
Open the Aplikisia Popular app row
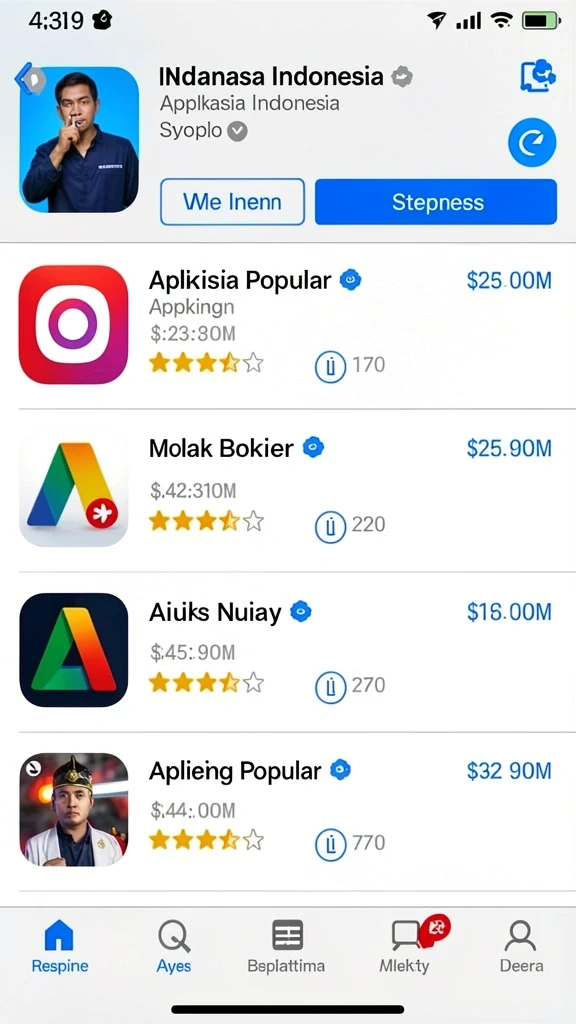288,325
